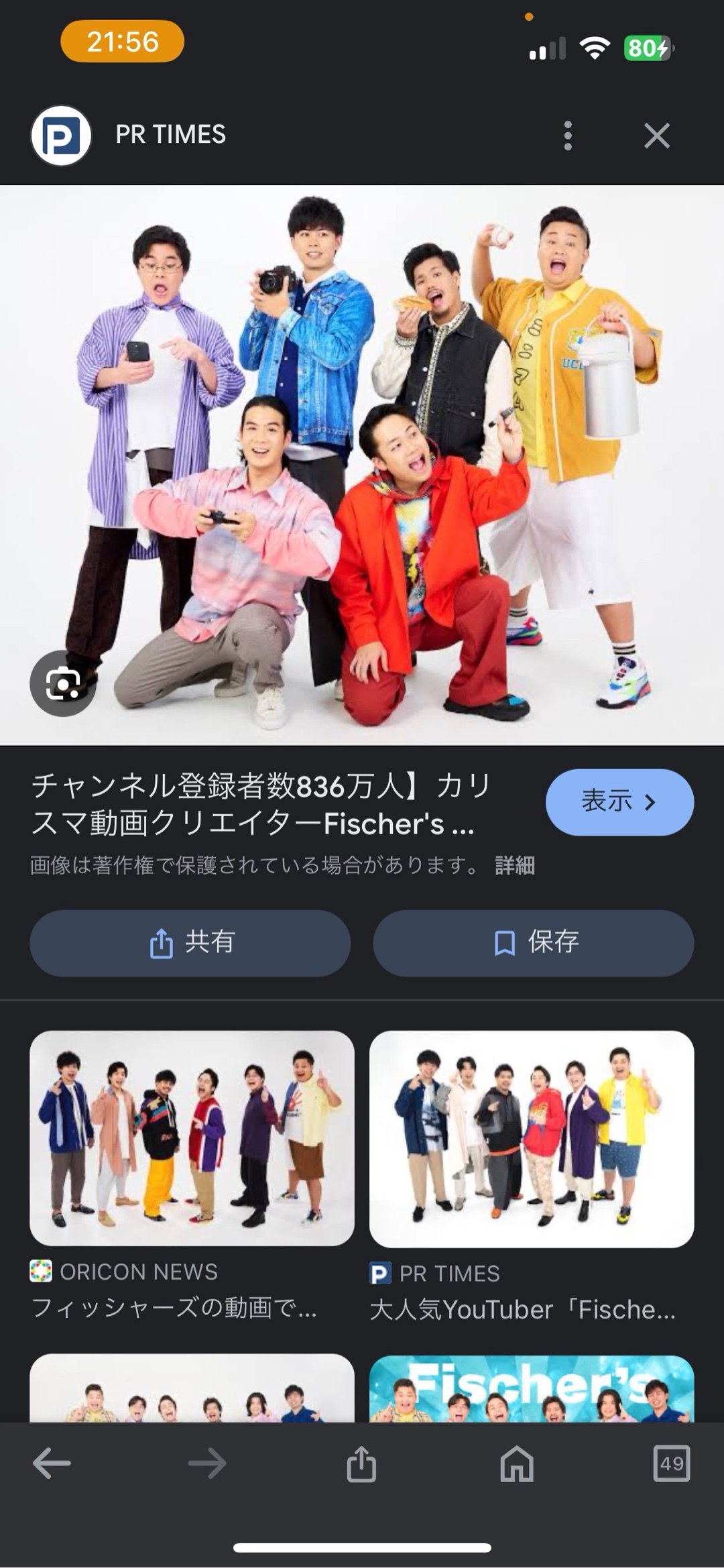This screenshot has height=1568, width=724.
Task: Close the image viewer
Action: pos(656,135)
